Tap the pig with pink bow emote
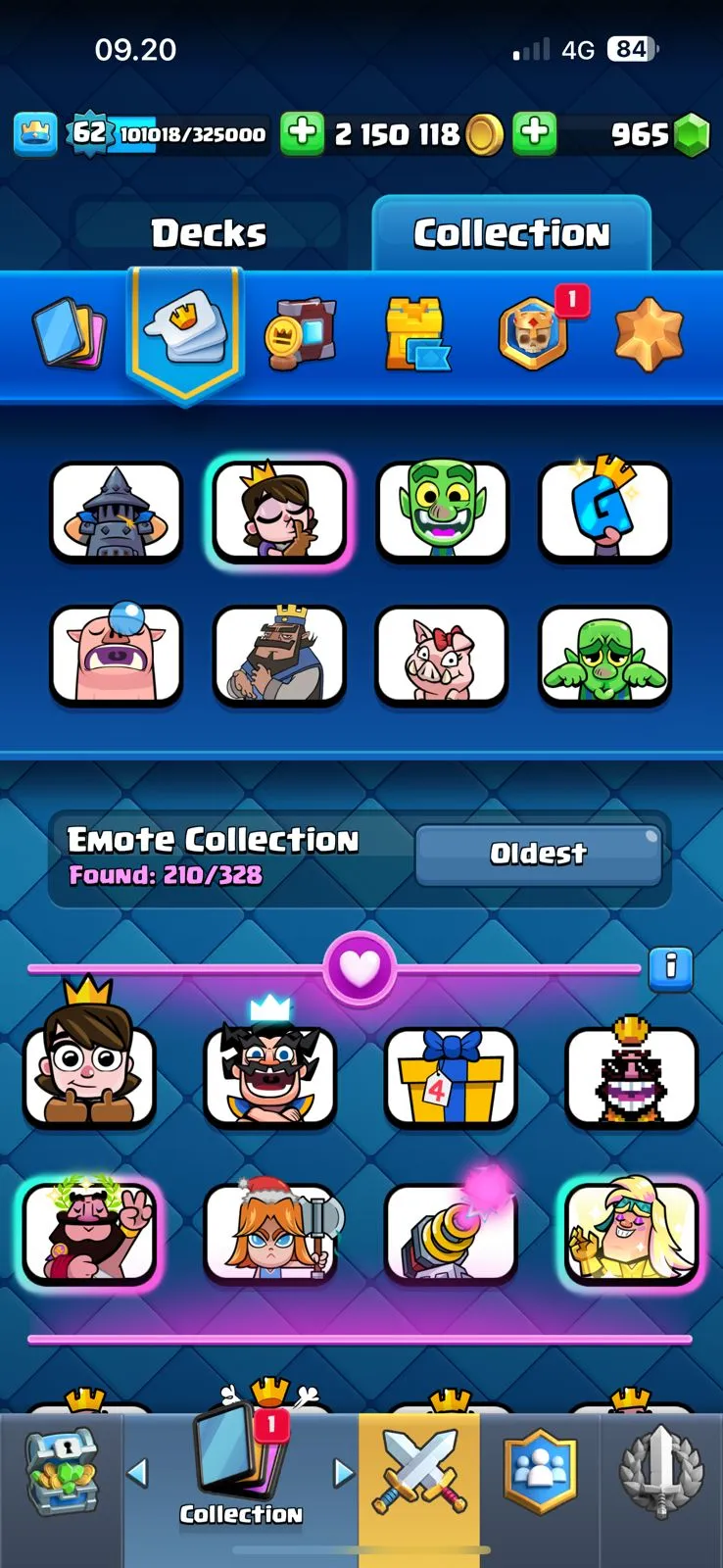The height and width of the screenshot is (1568, 723). tap(442, 656)
